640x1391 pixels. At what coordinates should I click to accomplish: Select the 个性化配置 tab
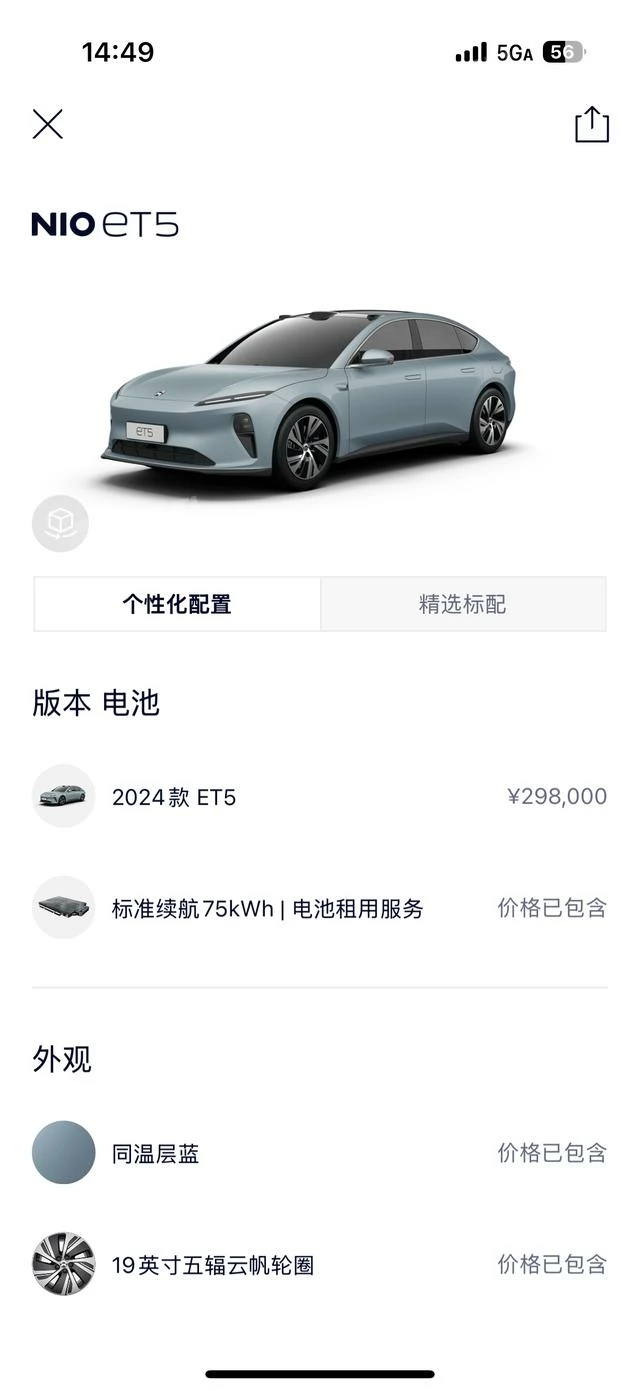coord(177,604)
